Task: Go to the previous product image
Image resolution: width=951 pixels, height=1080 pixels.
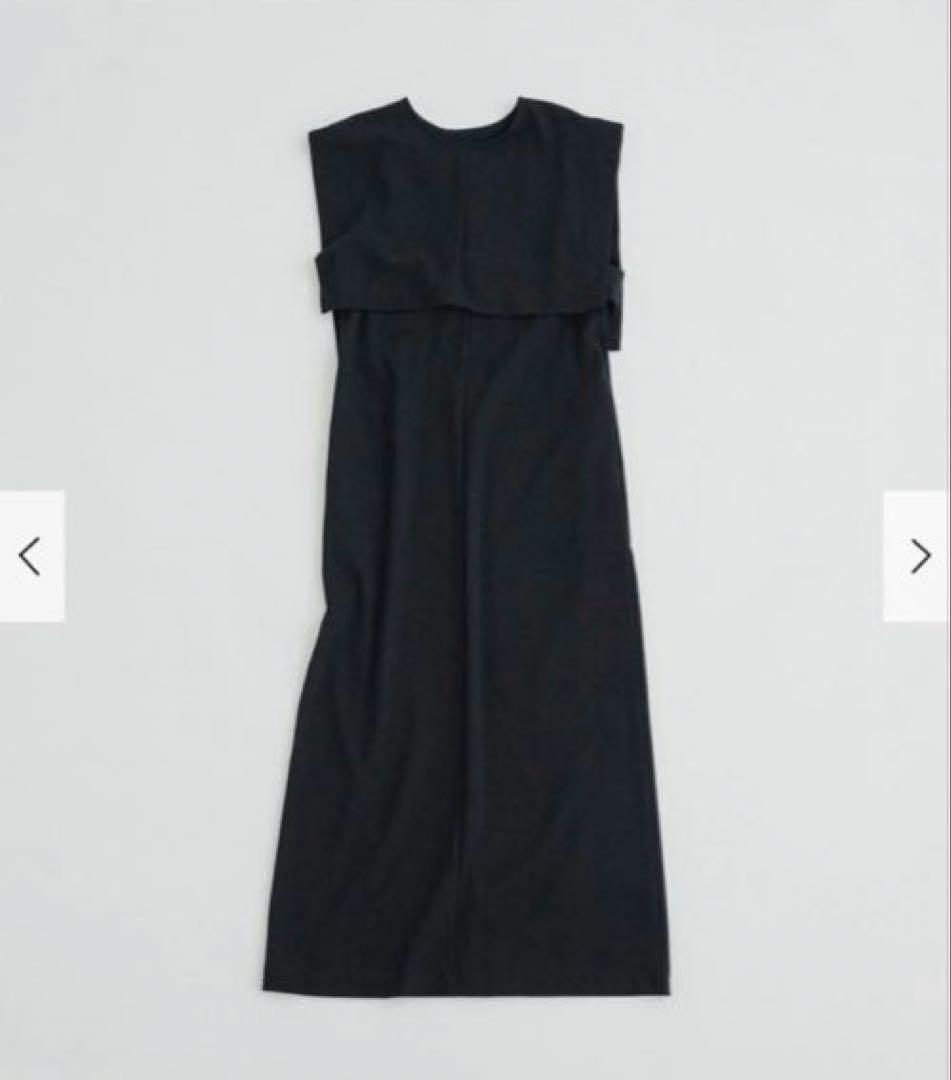Action: tap(32, 556)
